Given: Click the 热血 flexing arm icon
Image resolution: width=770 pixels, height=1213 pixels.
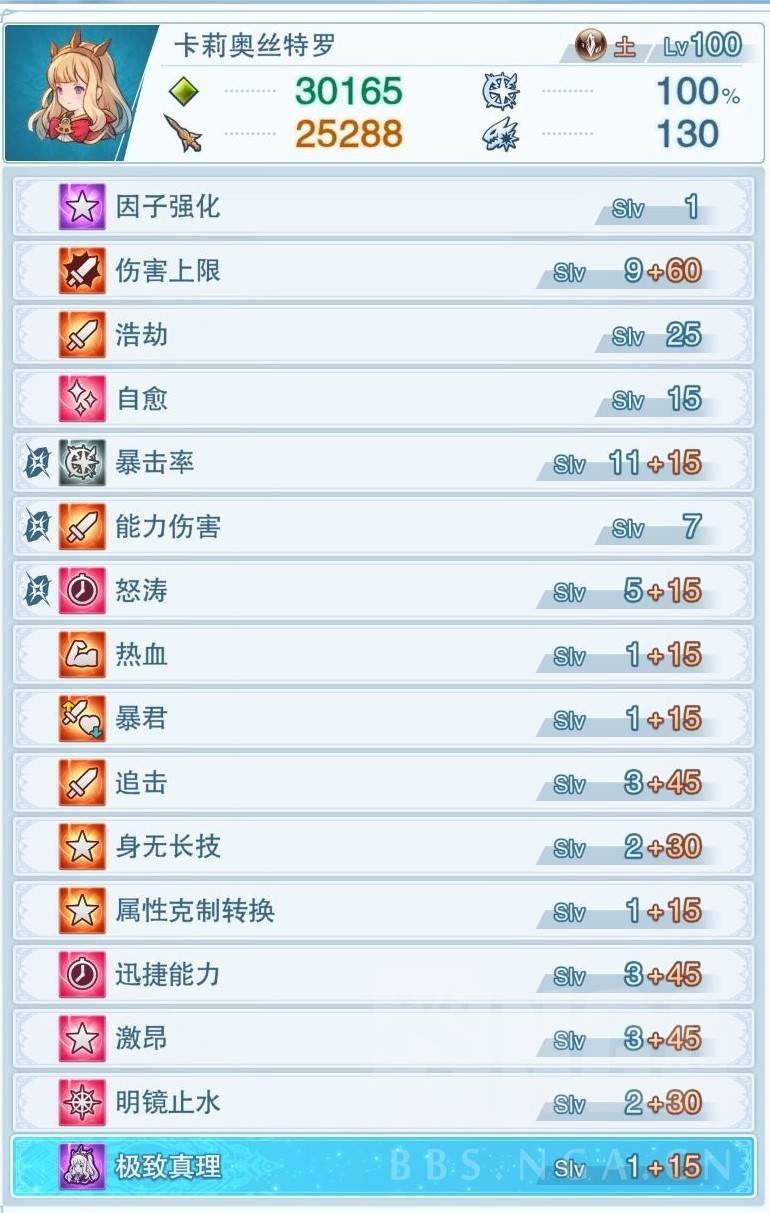Looking at the screenshot, I should pos(80,655).
